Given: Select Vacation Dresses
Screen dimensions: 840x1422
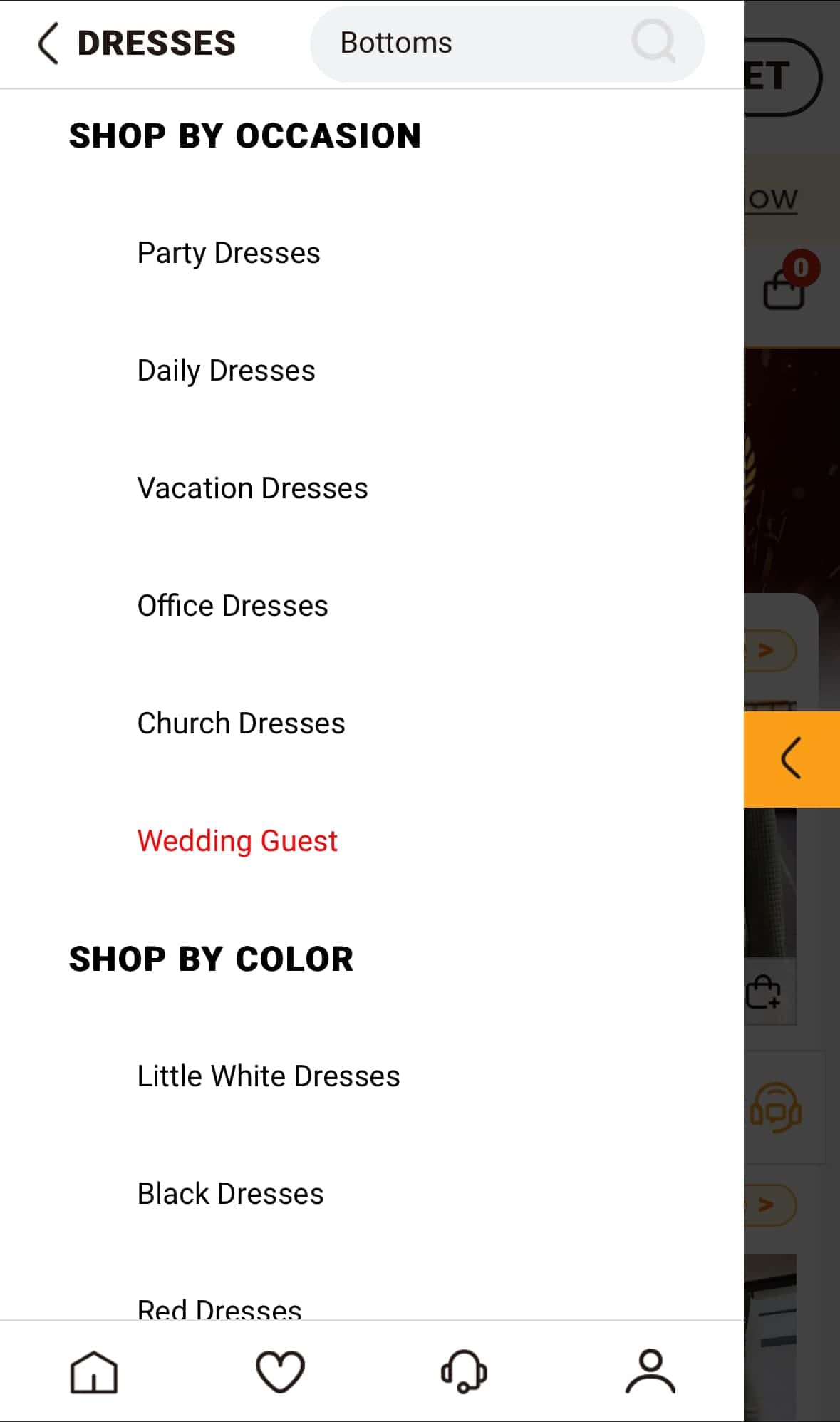Looking at the screenshot, I should [252, 488].
